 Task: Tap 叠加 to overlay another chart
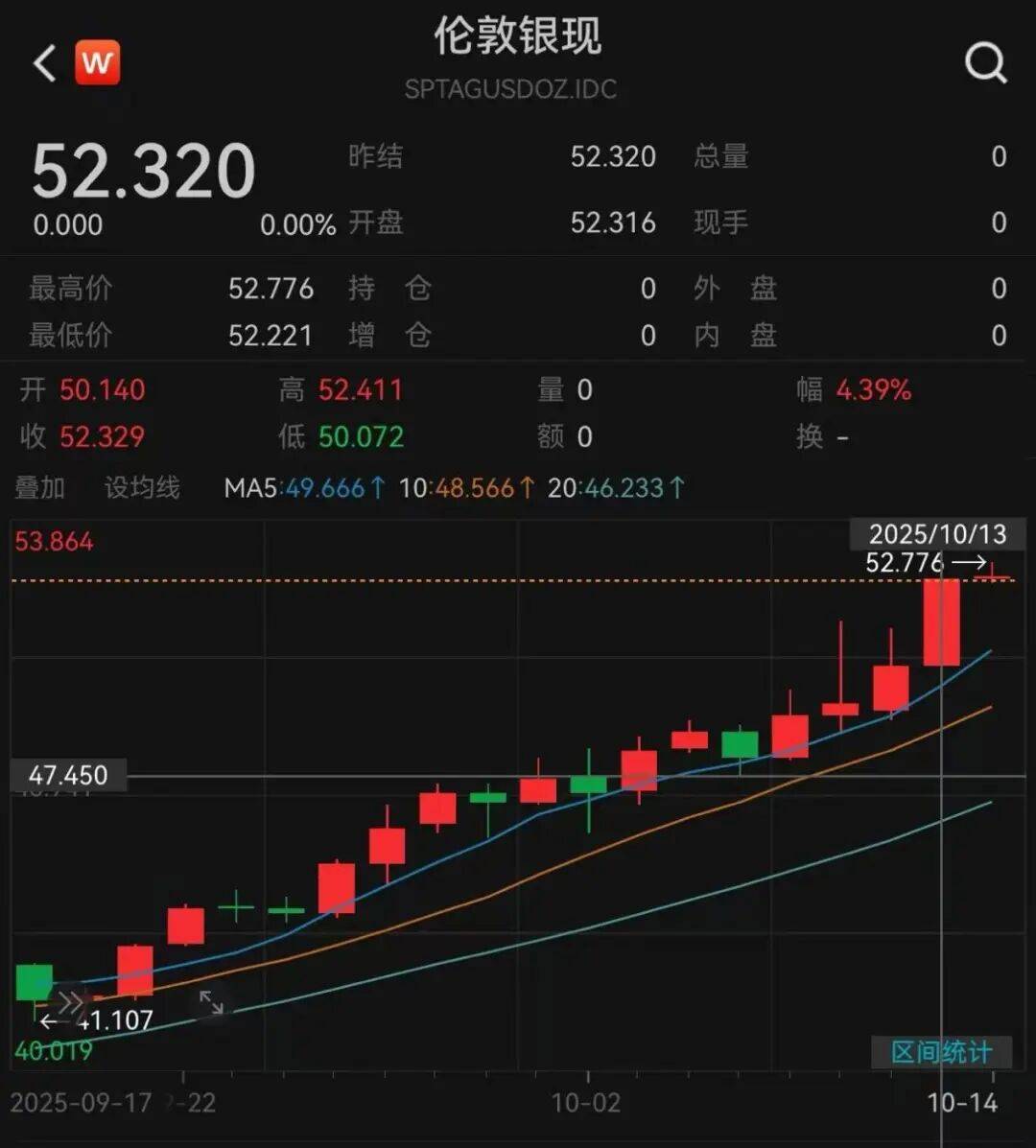point(39,488)
